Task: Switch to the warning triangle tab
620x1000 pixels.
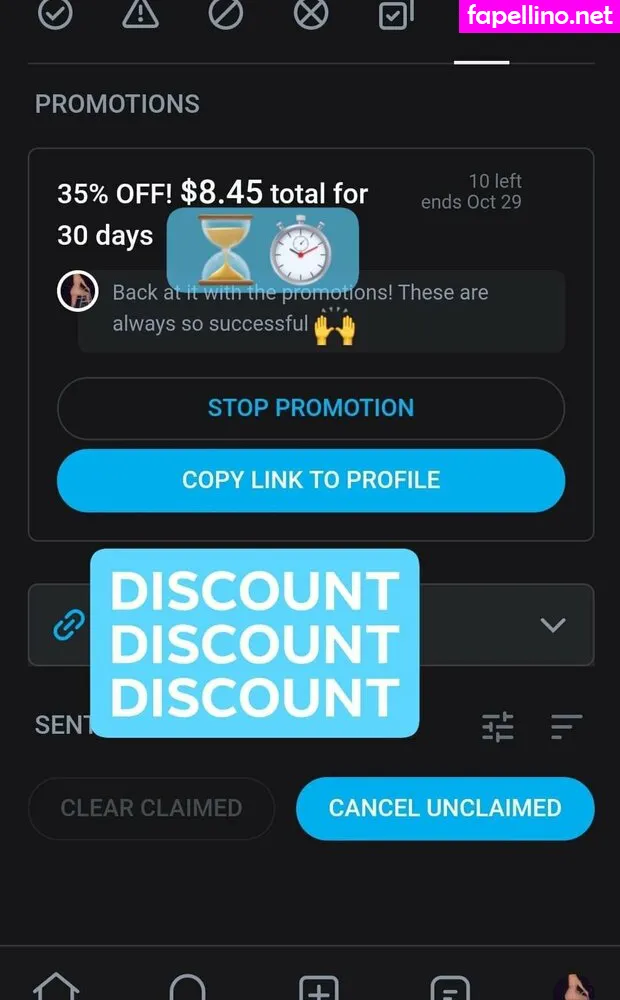Action: tap(140, 14)
